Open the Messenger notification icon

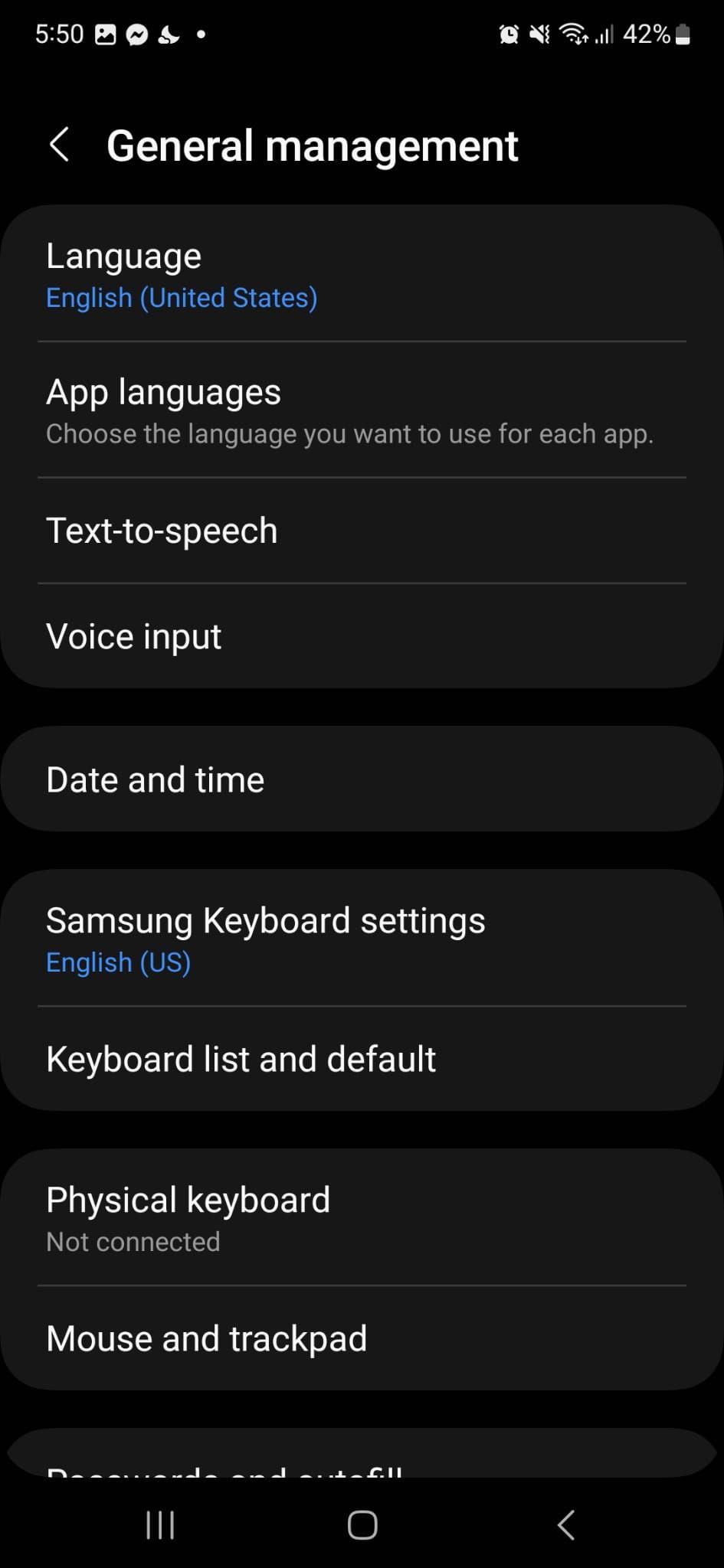coord(136,34)
